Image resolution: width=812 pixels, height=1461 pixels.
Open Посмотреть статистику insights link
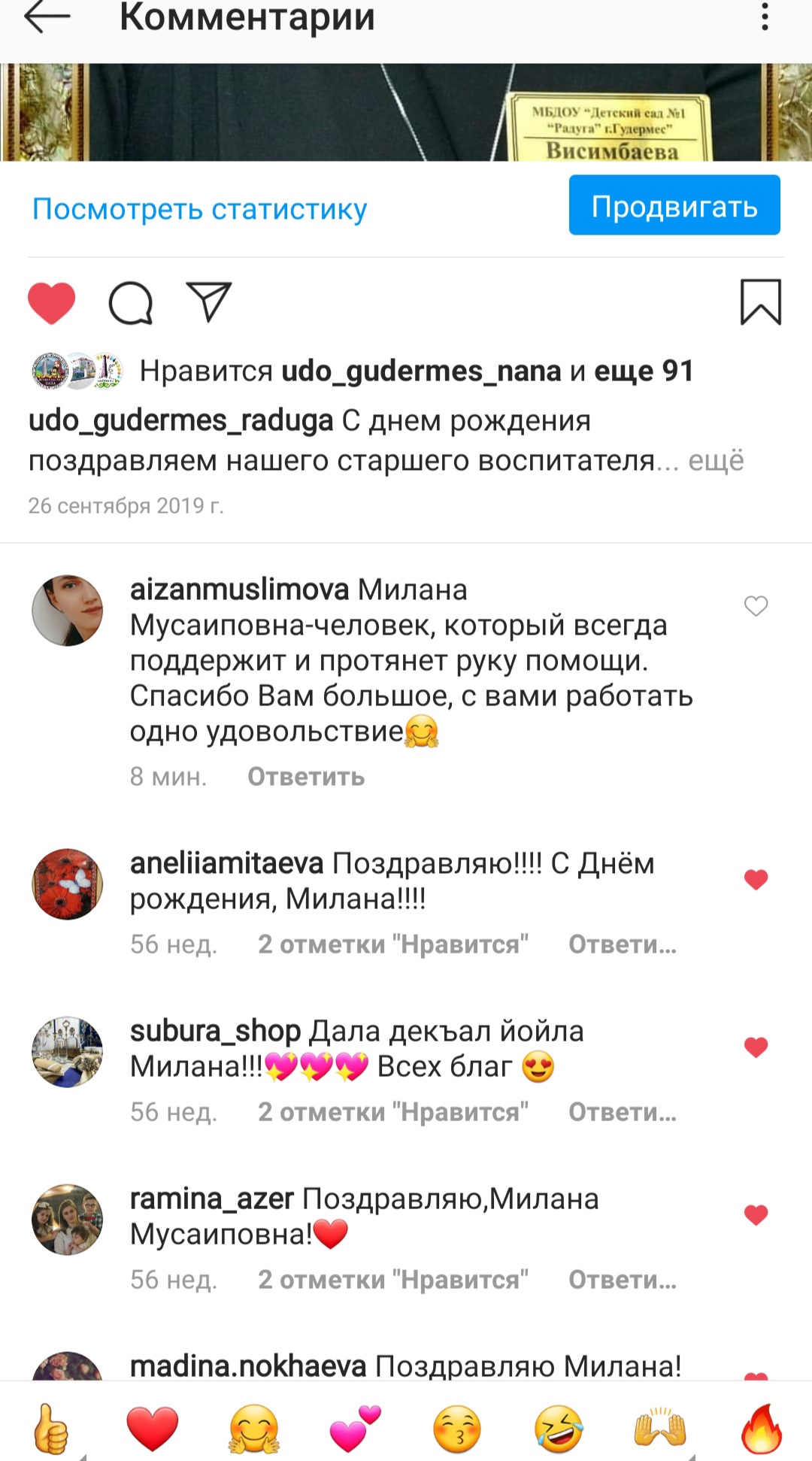[x=199, y=209]
